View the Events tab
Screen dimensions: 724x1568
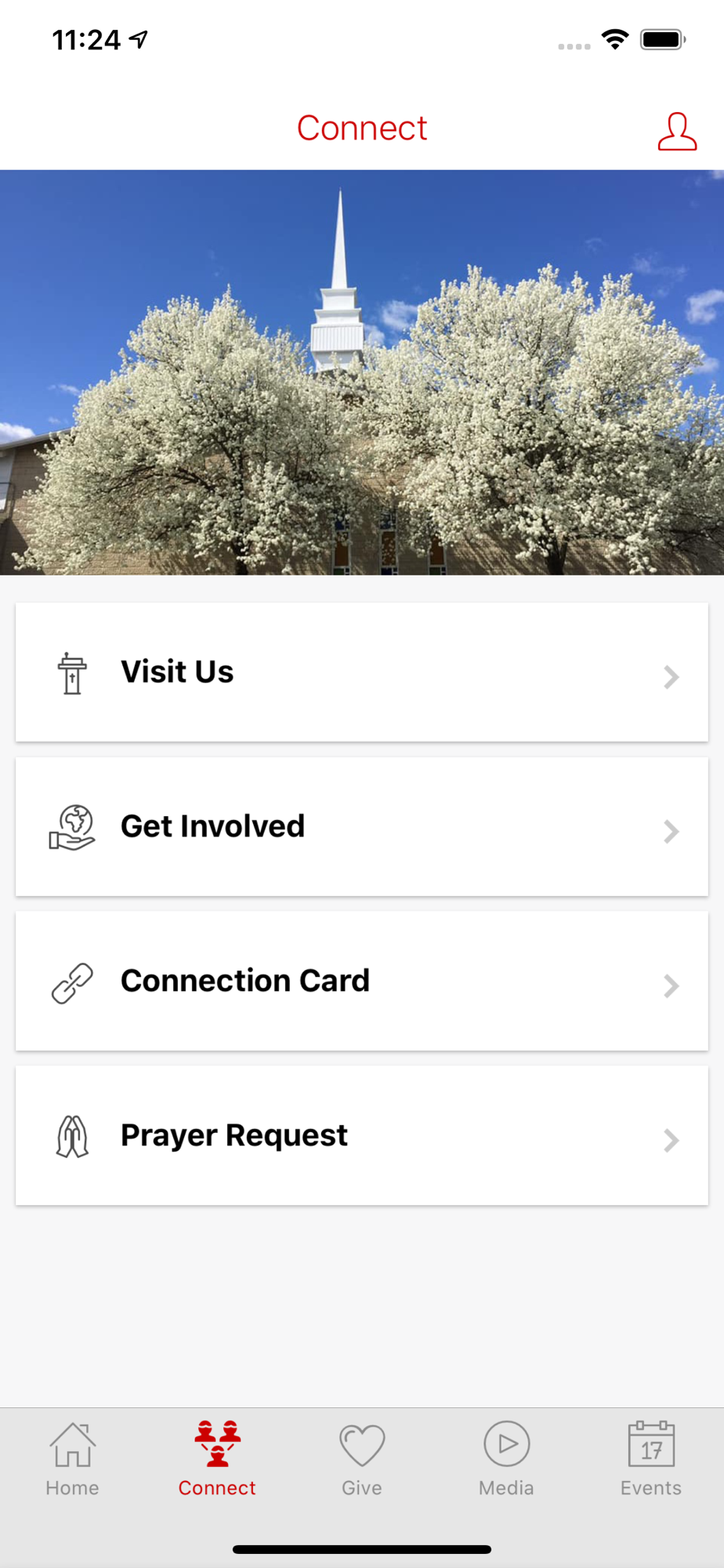pos(651,1459)
